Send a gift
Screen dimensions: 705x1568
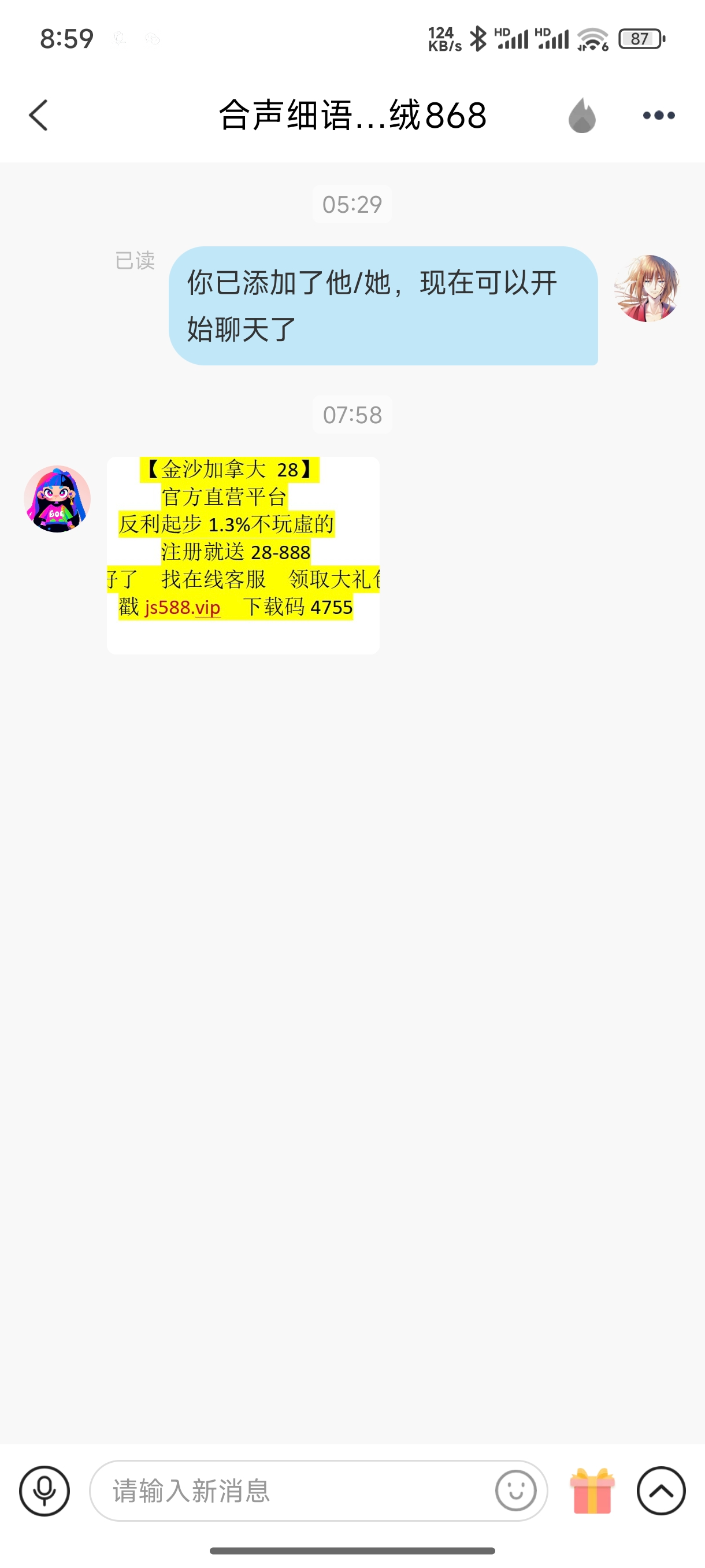[x=592, y=1491]
